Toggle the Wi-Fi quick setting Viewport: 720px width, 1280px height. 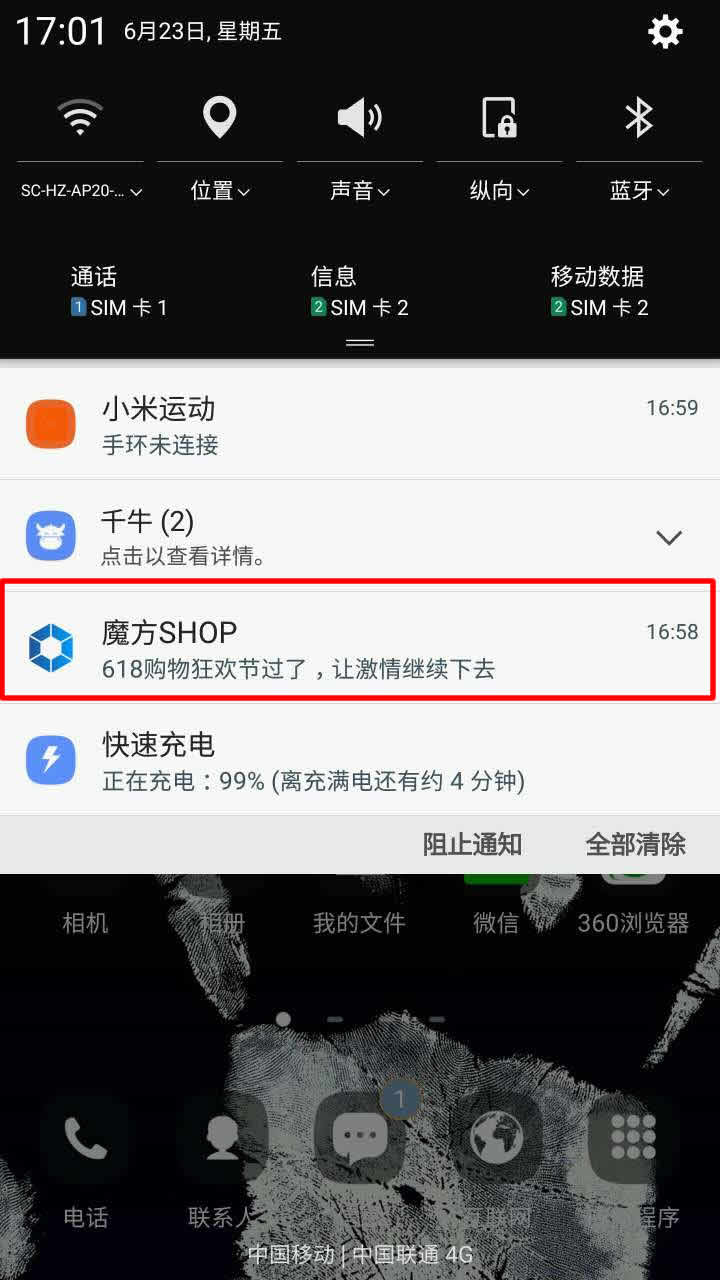(80, 118)
